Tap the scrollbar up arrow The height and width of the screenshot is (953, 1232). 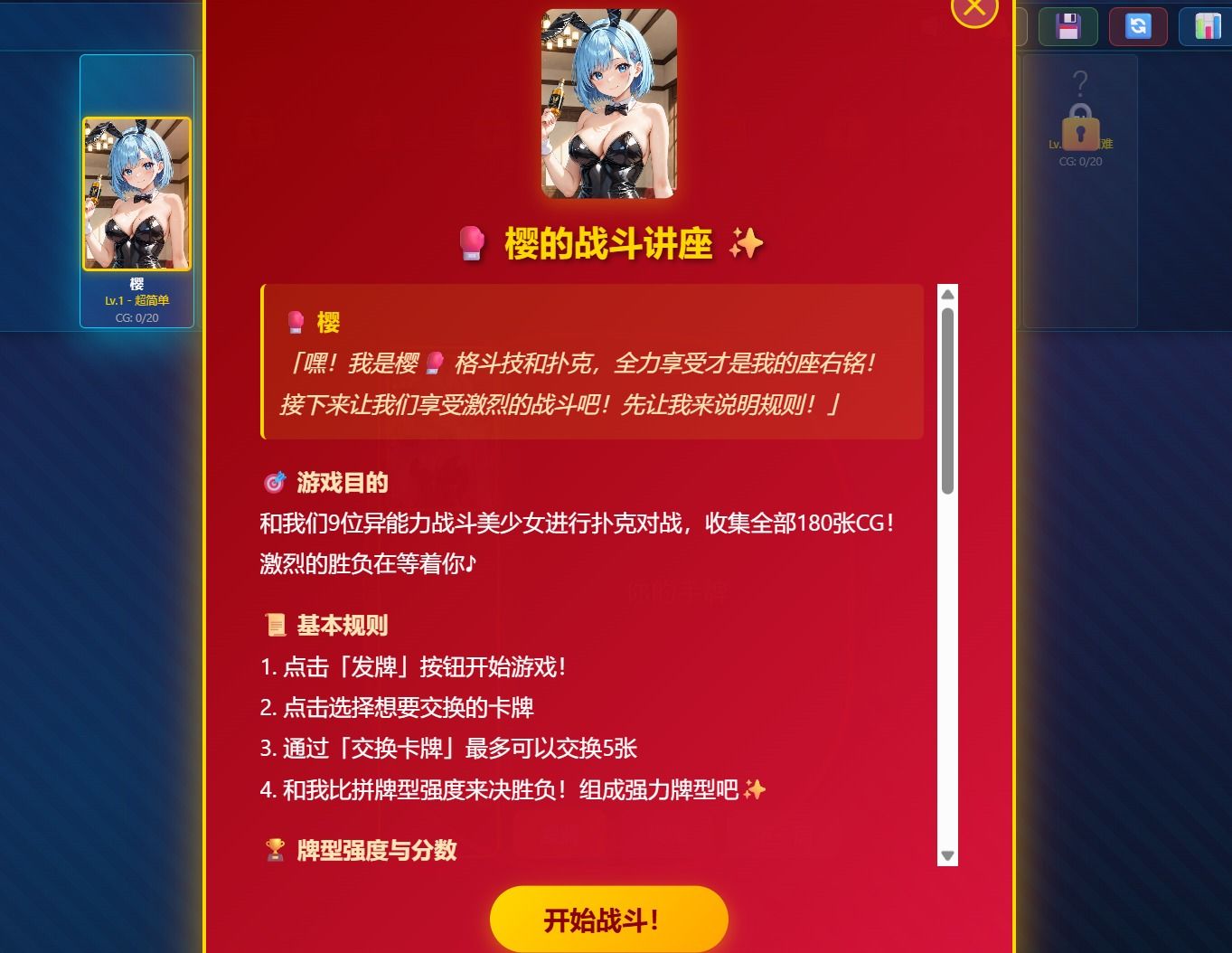click(947, 295)
